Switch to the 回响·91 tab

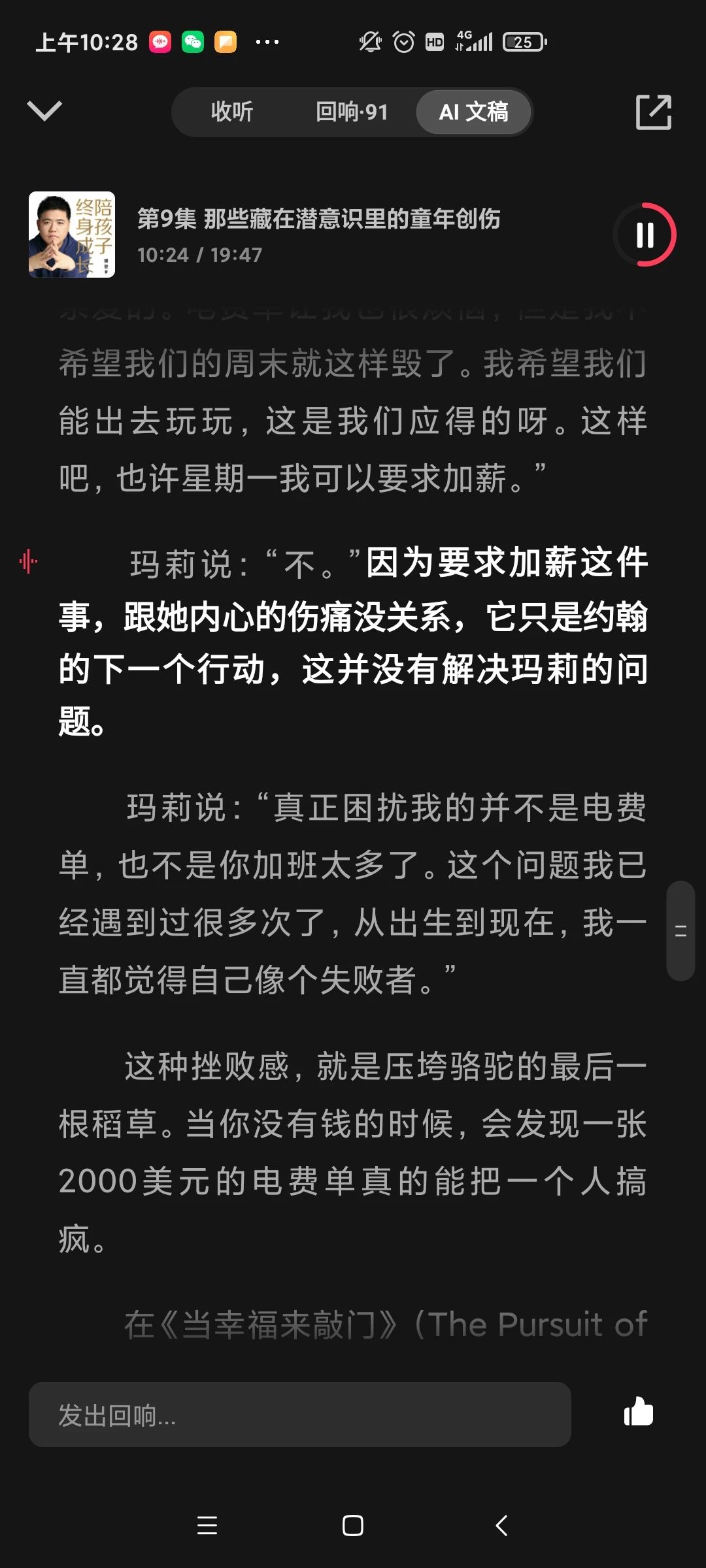[352, 112]
